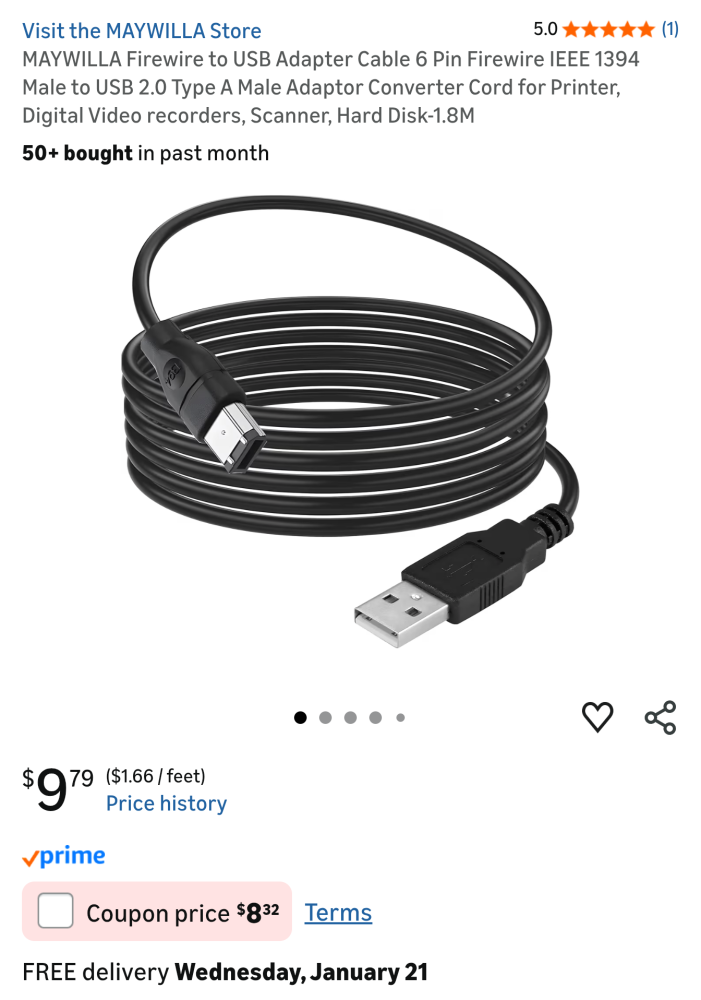View Price history
The width and height of the screenshot is (701, 1000).
166,804
